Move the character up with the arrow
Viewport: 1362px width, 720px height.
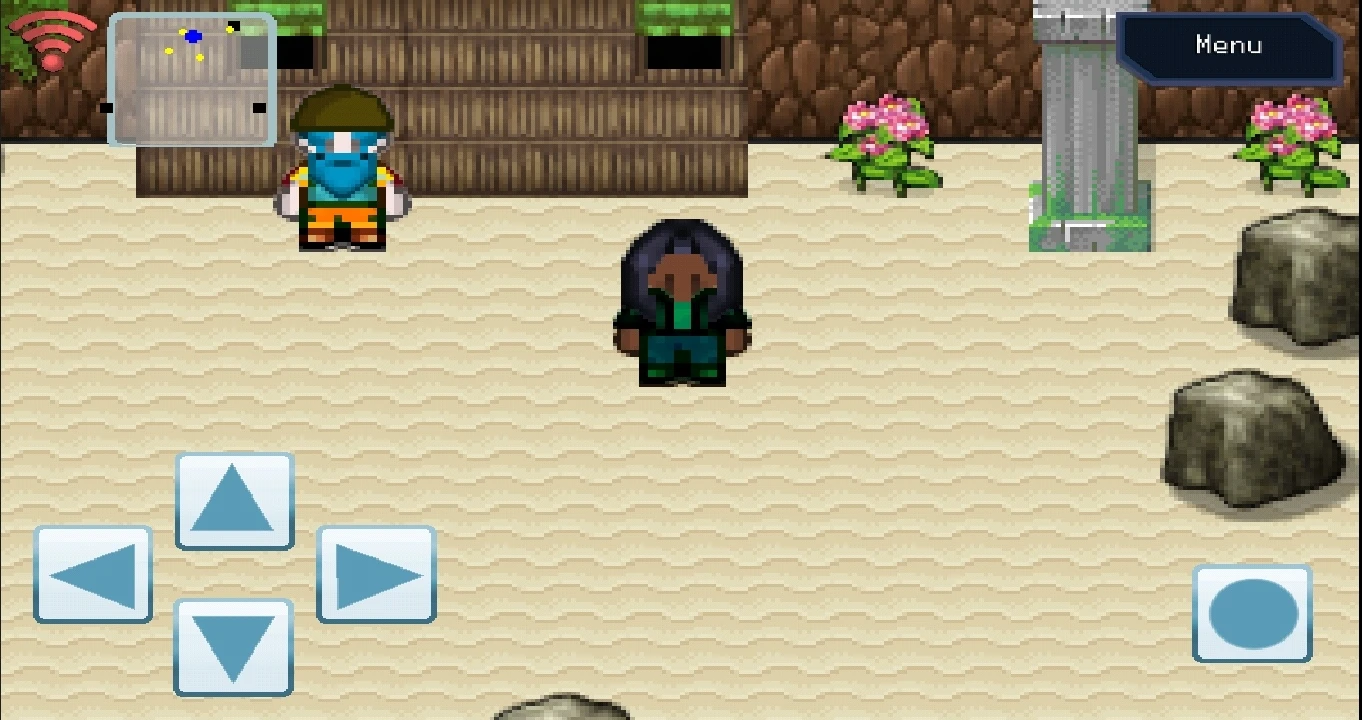coord(234,500)
